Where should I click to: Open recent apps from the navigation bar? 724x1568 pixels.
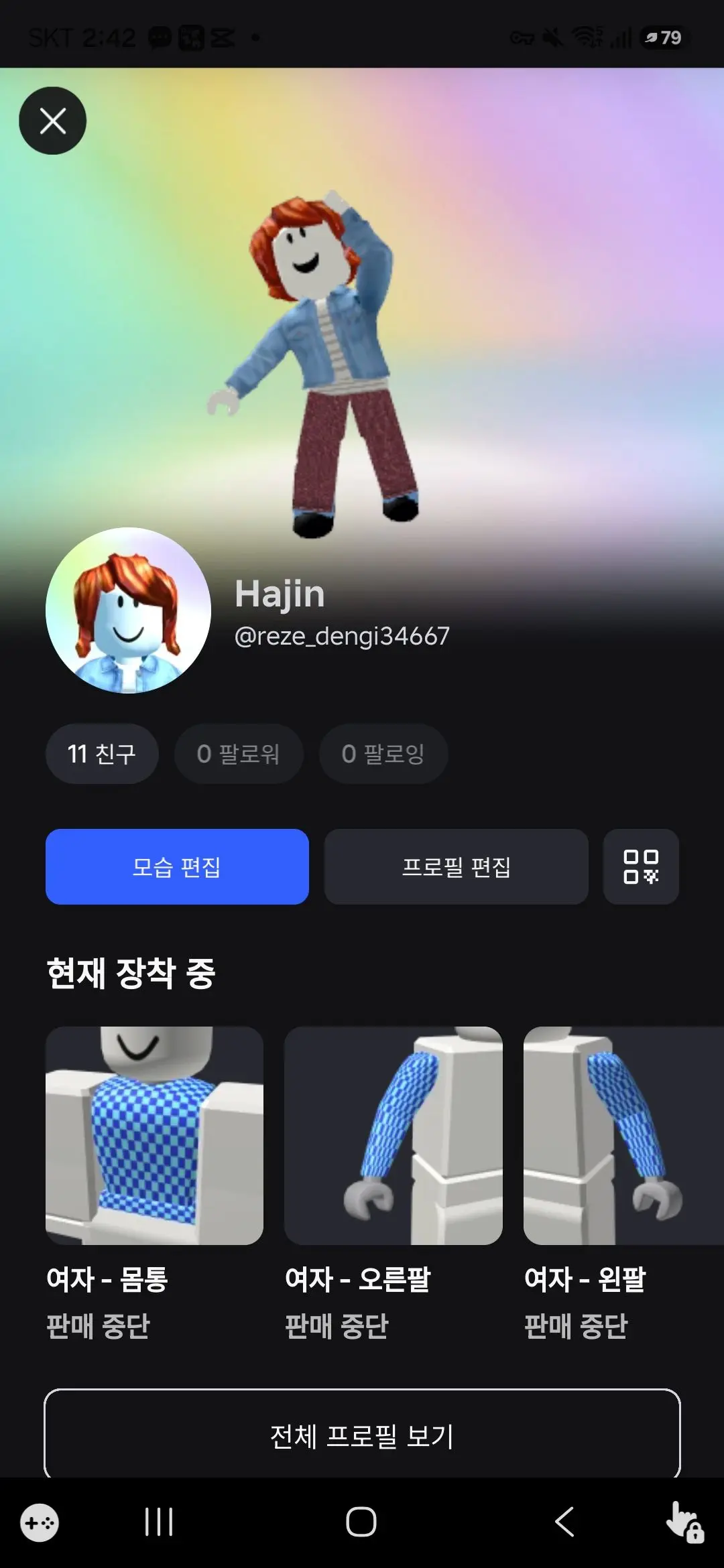click(x=159, y=1521)
